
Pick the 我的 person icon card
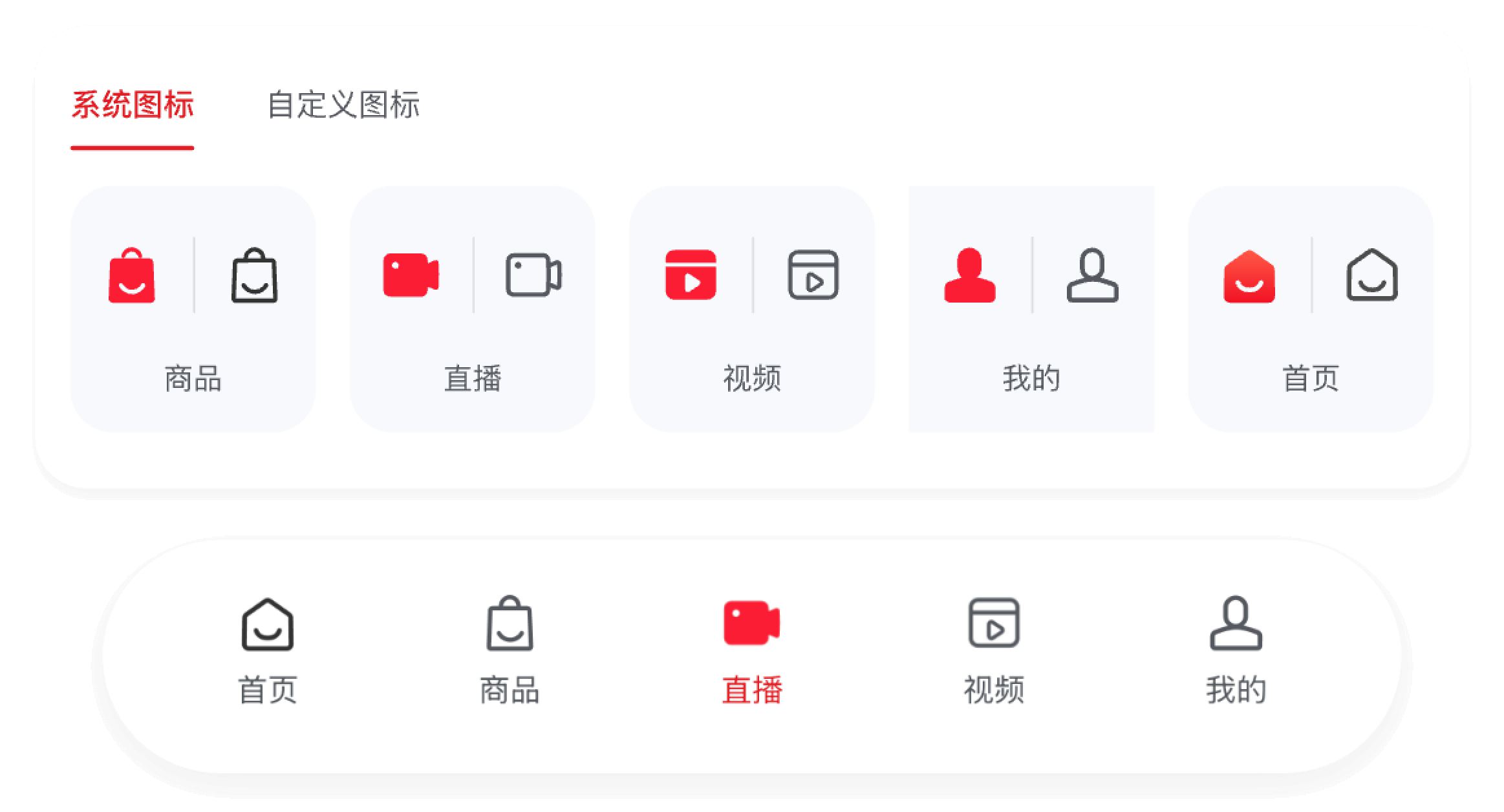pyautogui.click(x=1031, y=309)
